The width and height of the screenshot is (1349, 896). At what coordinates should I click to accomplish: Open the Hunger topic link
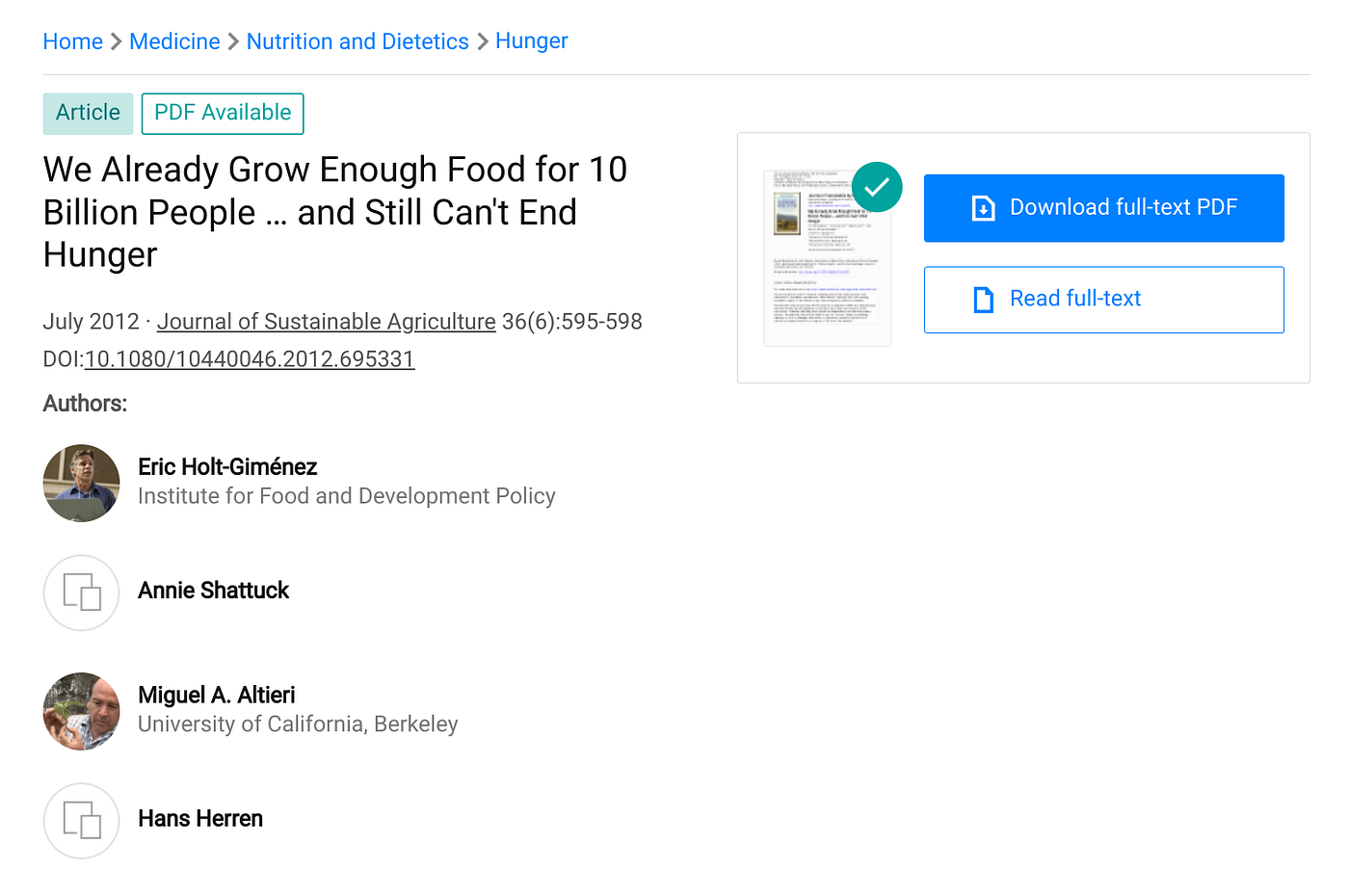pyautogui.click(x=531, y=41)
